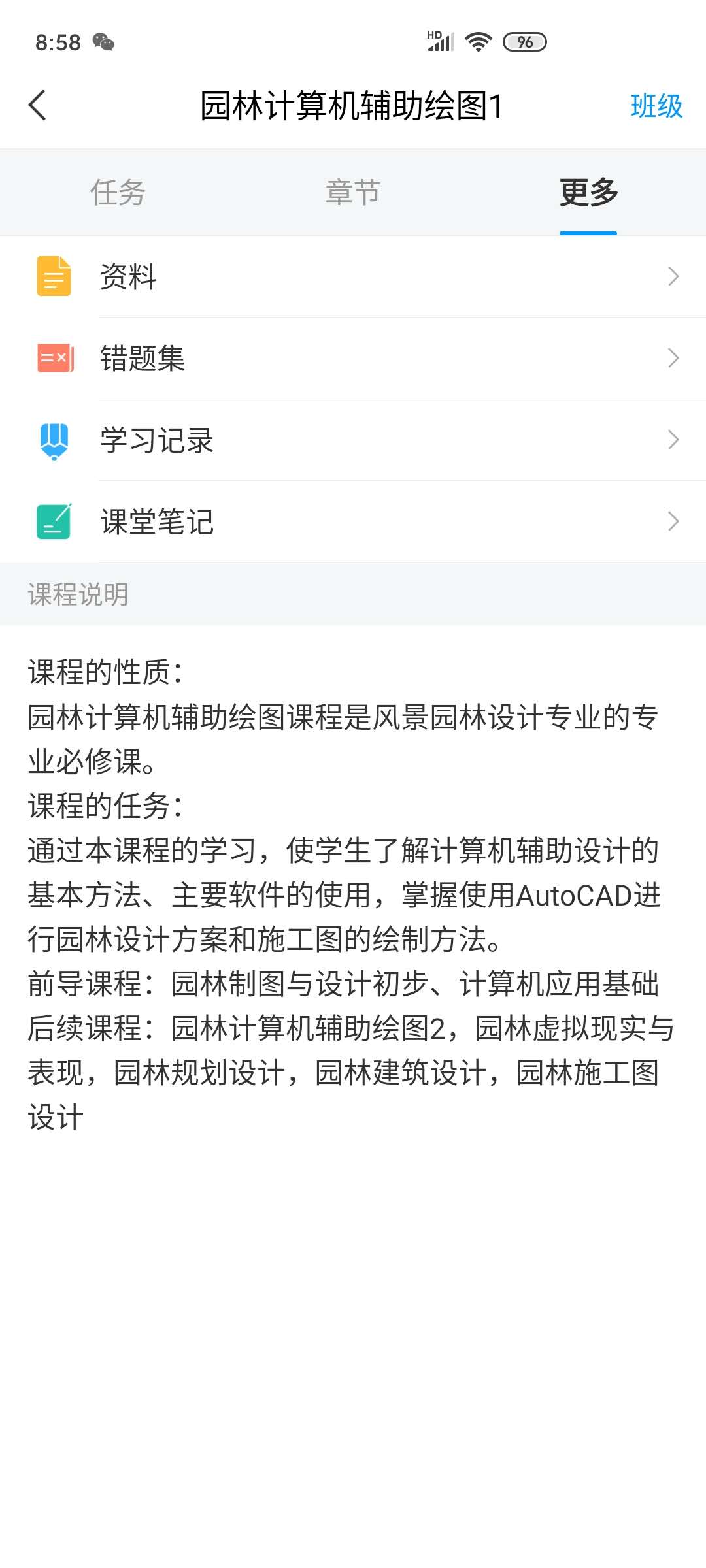
Task: Open the 班级 link in header
Action: pyautogui.click(x=656, y=106)
